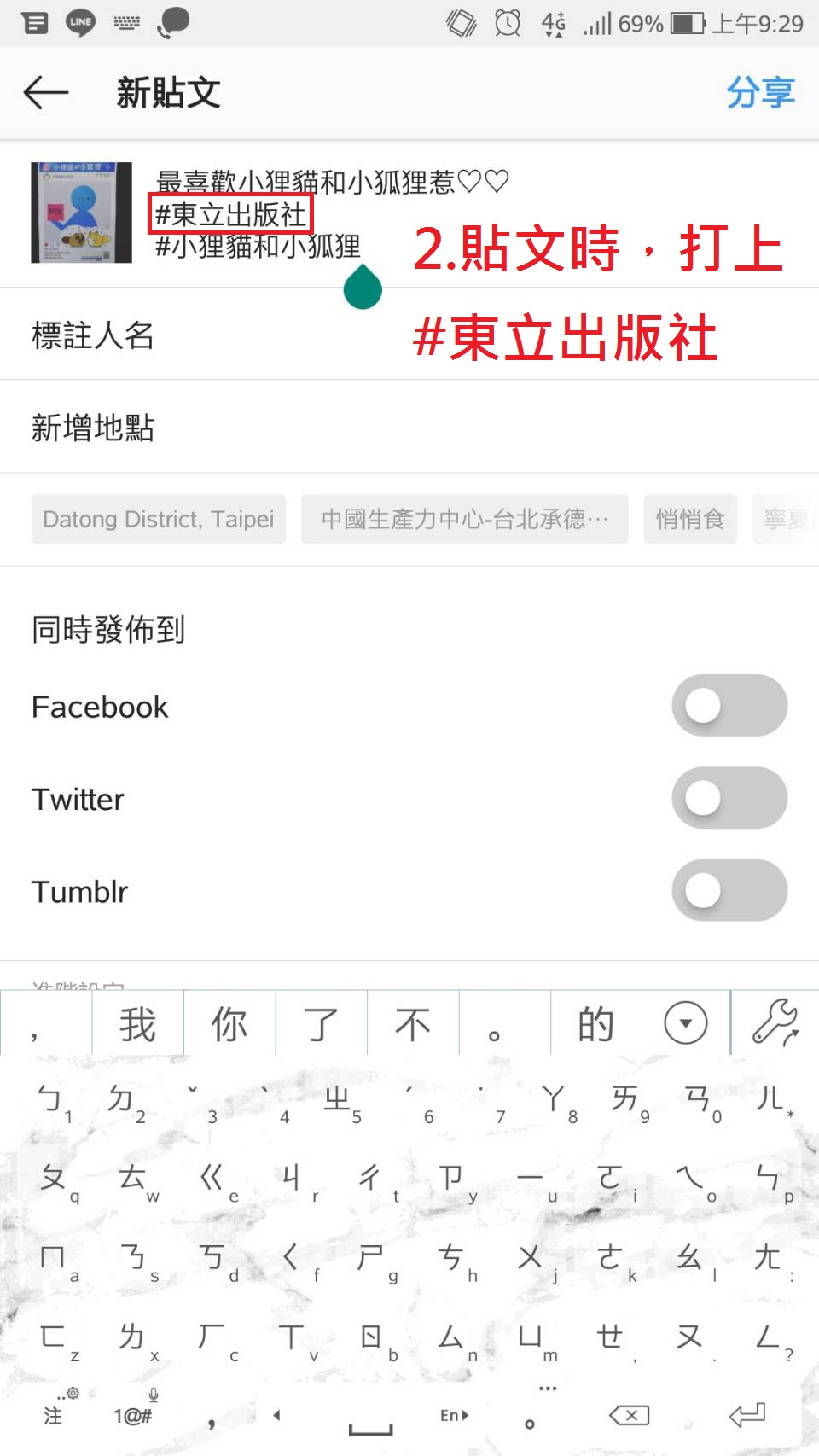This screenshot has height=1456, width=819.
Task: Go back with the top-left arrow
Action: (46, 92)
